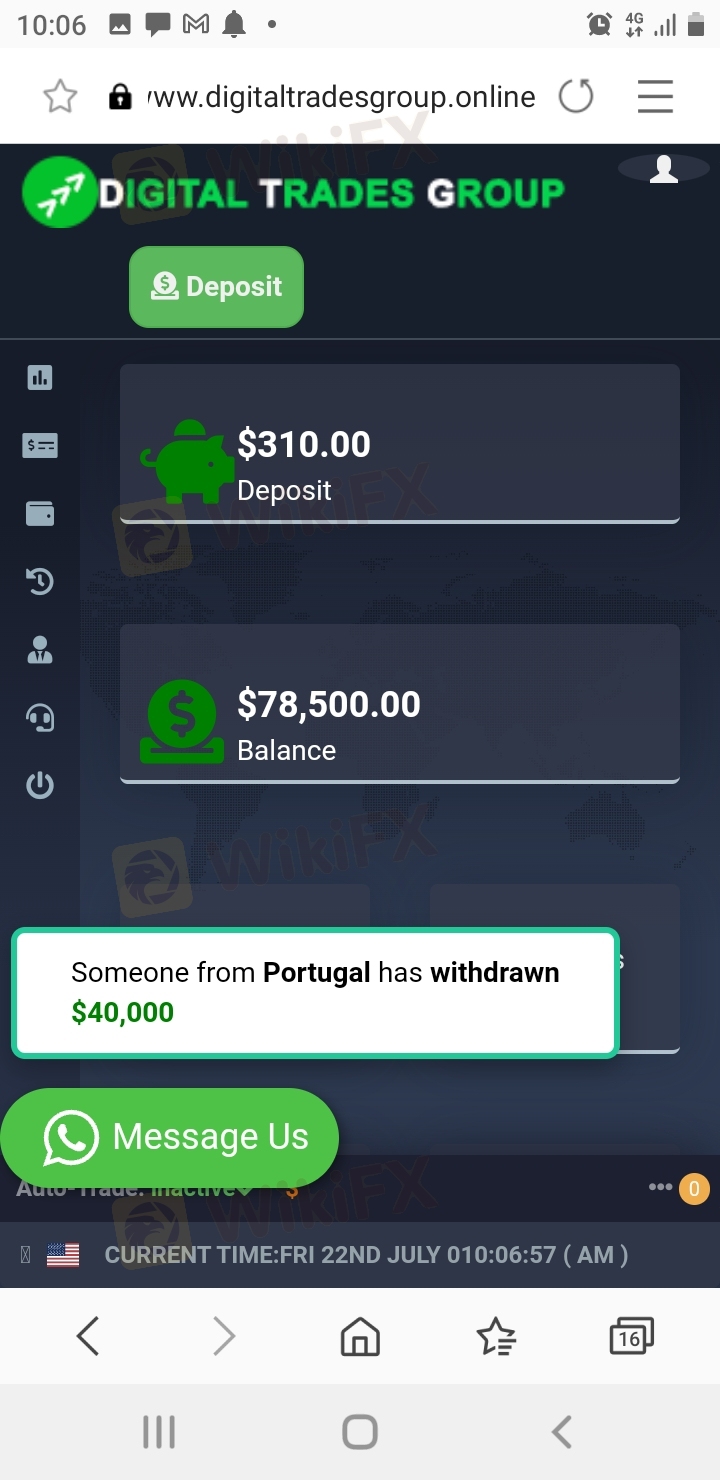Image resolution: width=720 pixels, height=1480 pixels.
Task: Tap the website address bar
Action: (x=340, y=97)
